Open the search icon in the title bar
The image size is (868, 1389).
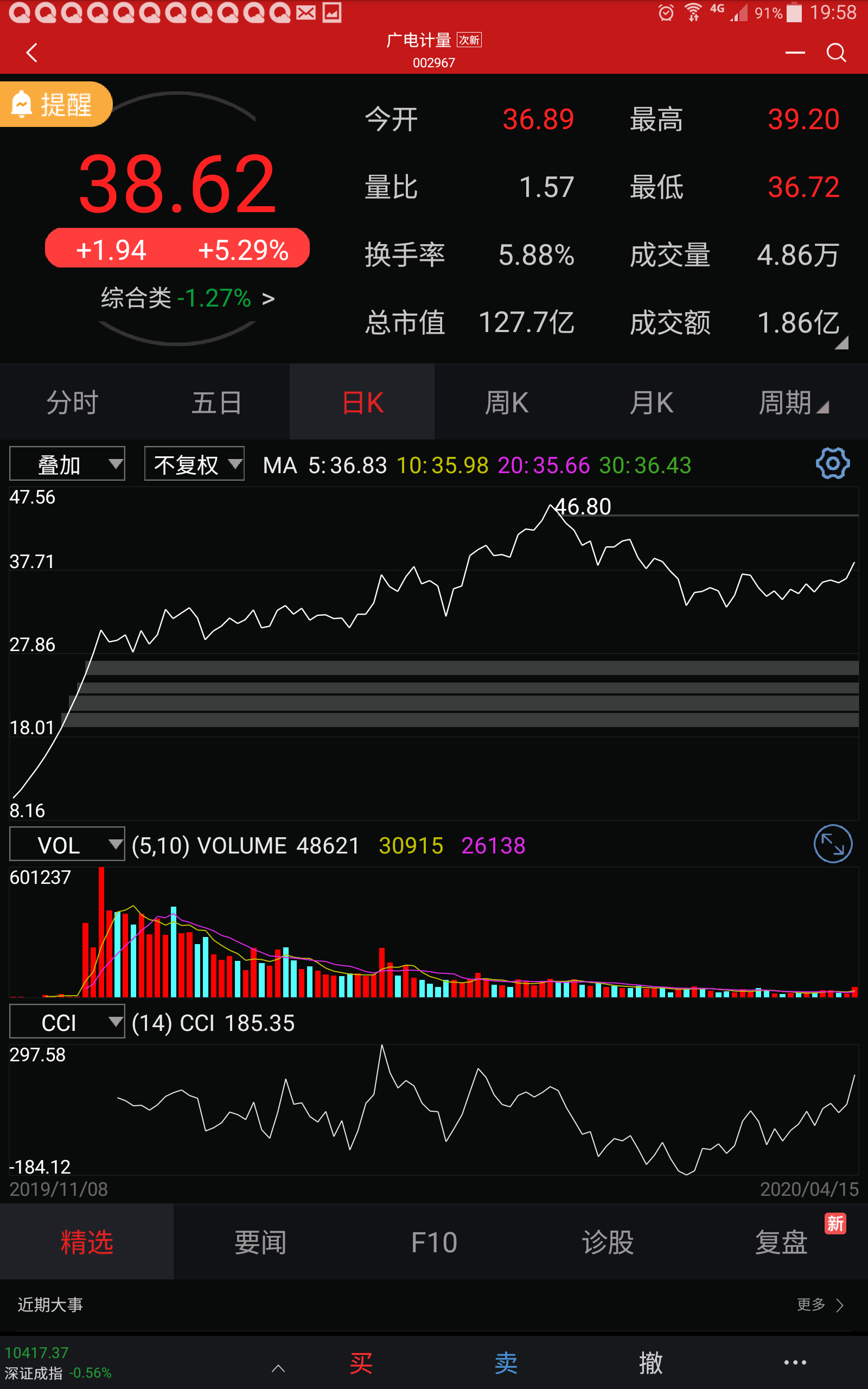coord(837,53)
